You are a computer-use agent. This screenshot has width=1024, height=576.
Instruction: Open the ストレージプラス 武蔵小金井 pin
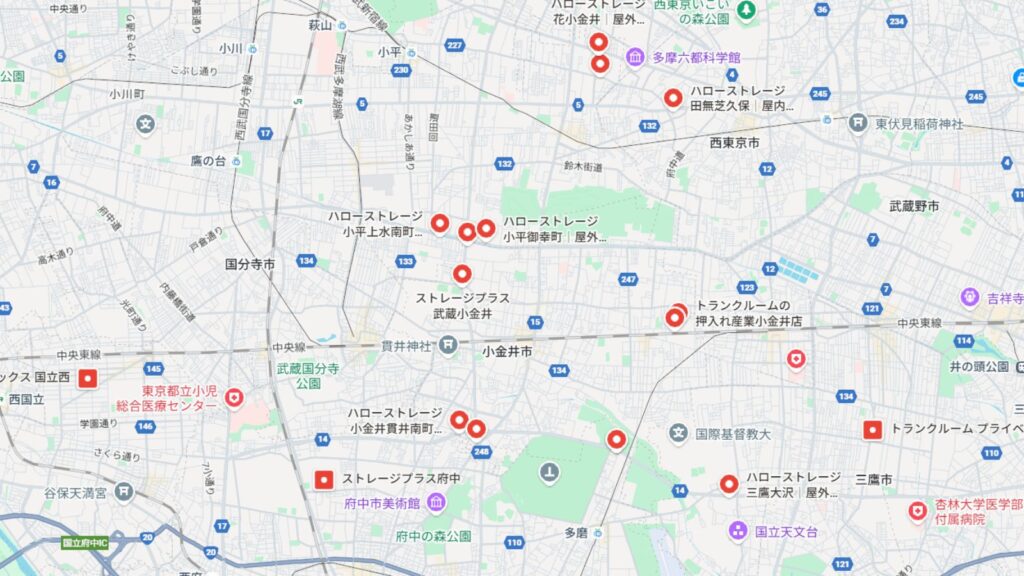pos(462,273)
